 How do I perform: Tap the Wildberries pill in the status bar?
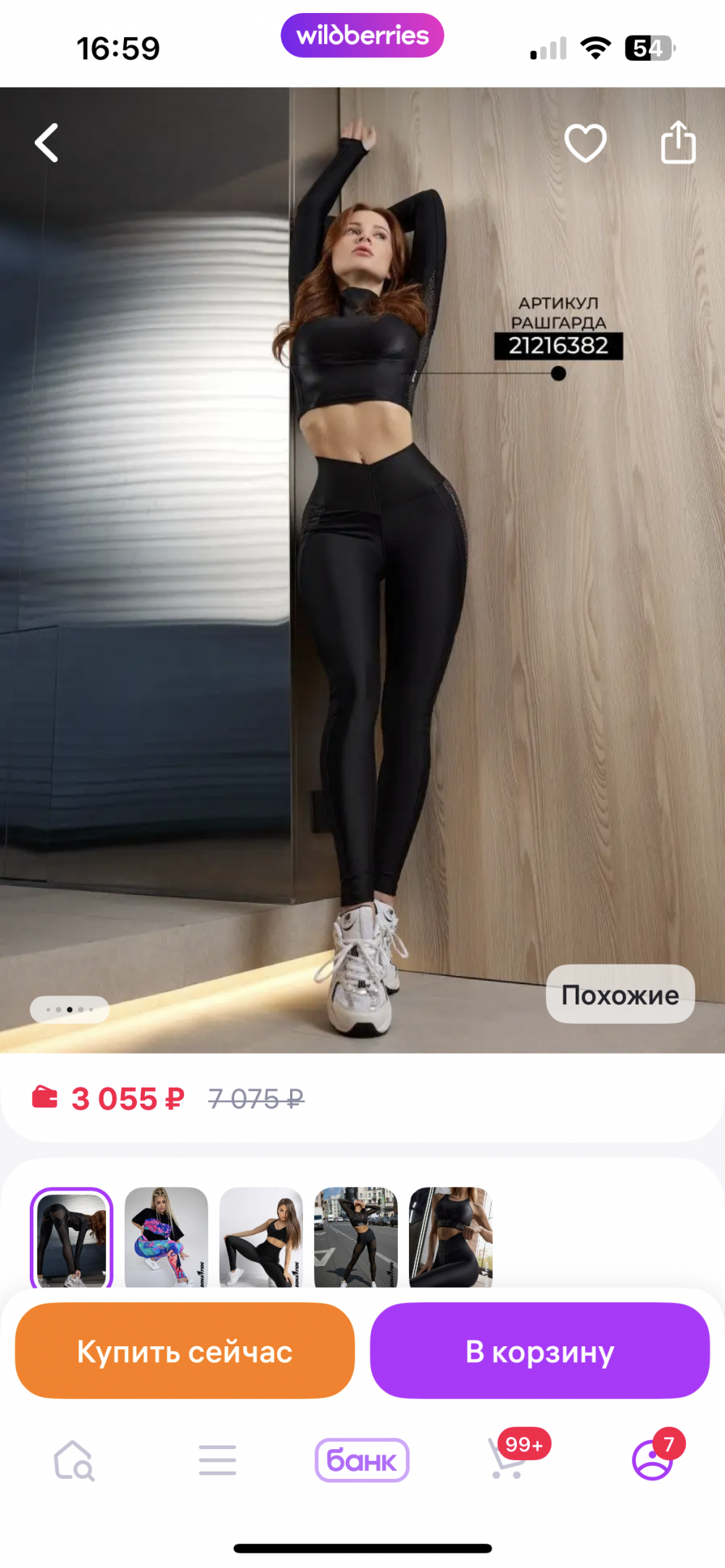[x=362, y=35]
